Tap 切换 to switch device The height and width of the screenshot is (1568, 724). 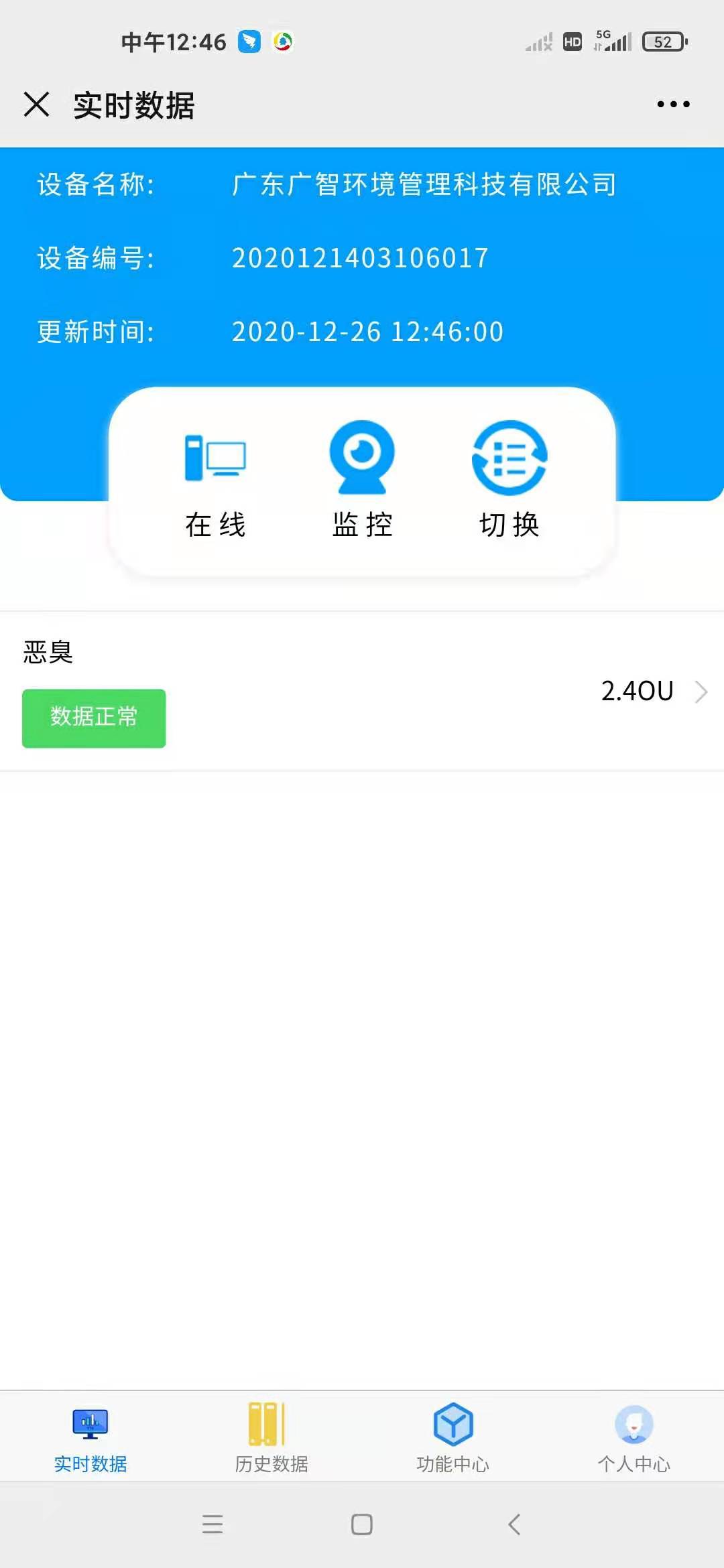point(509,458)
